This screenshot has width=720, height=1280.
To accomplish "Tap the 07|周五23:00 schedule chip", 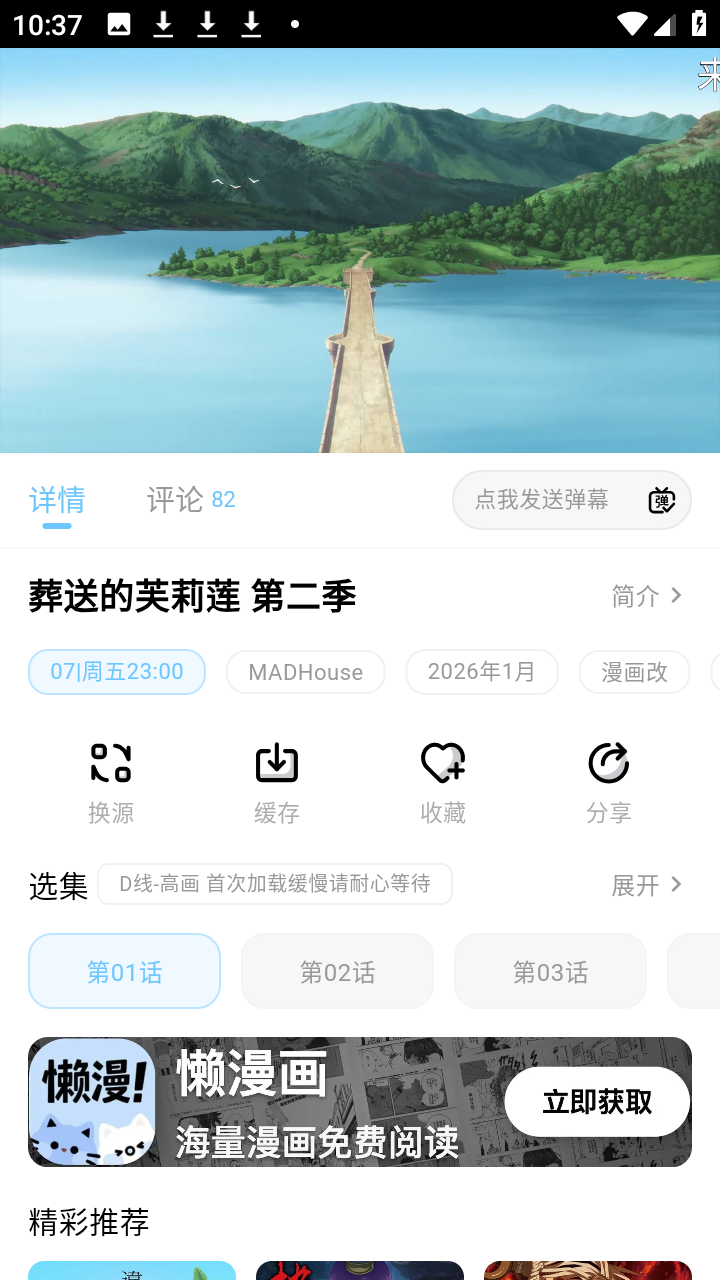I will coord(117,672).
